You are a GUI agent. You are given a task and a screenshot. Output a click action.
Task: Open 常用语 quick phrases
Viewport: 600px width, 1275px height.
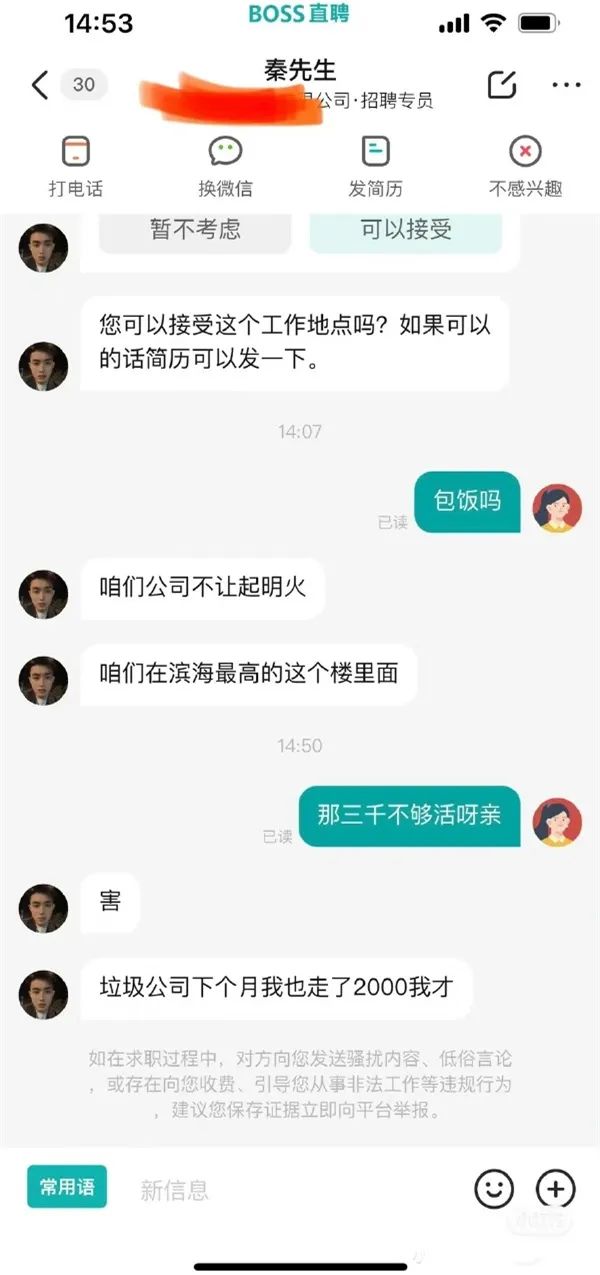[67, 1187]
